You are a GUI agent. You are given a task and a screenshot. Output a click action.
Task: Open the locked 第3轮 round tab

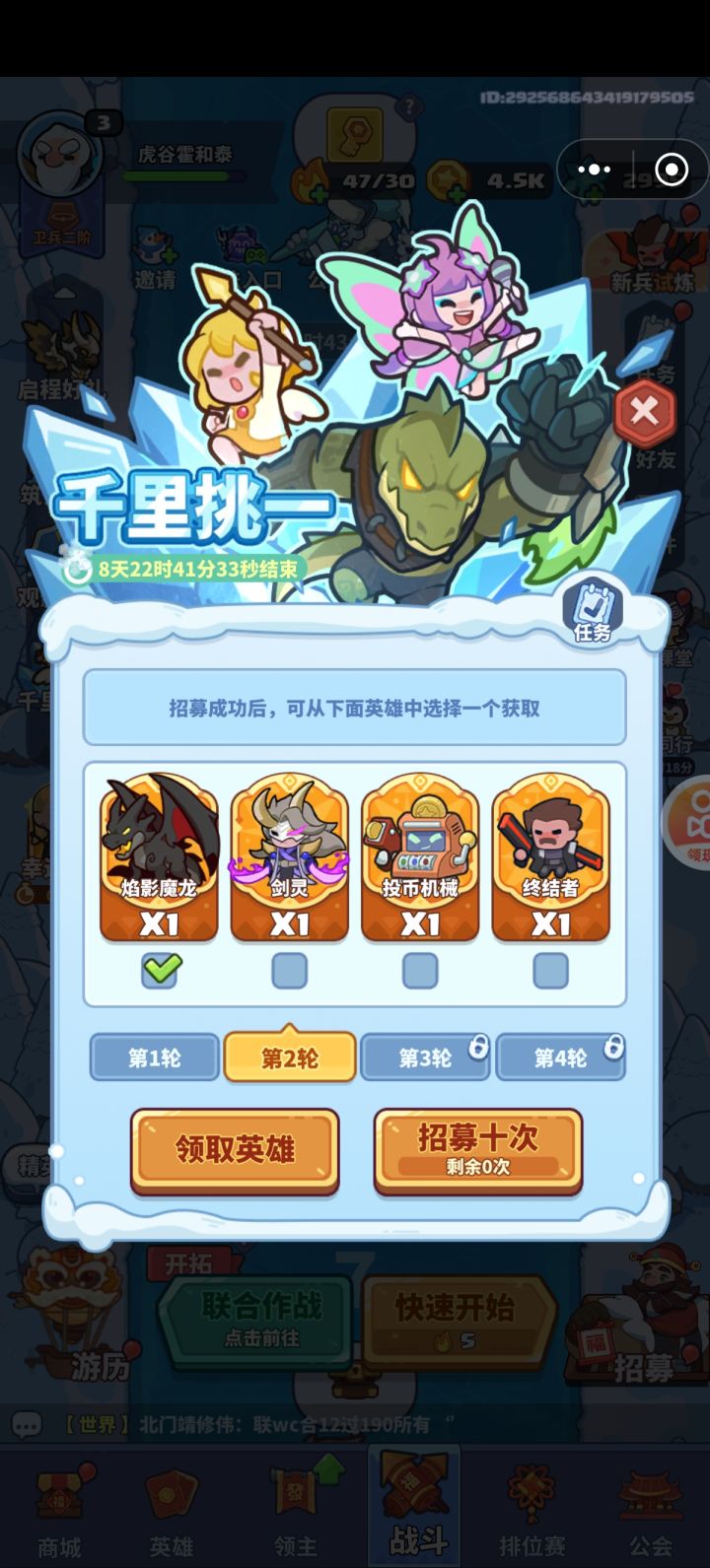coord(425,1056)
